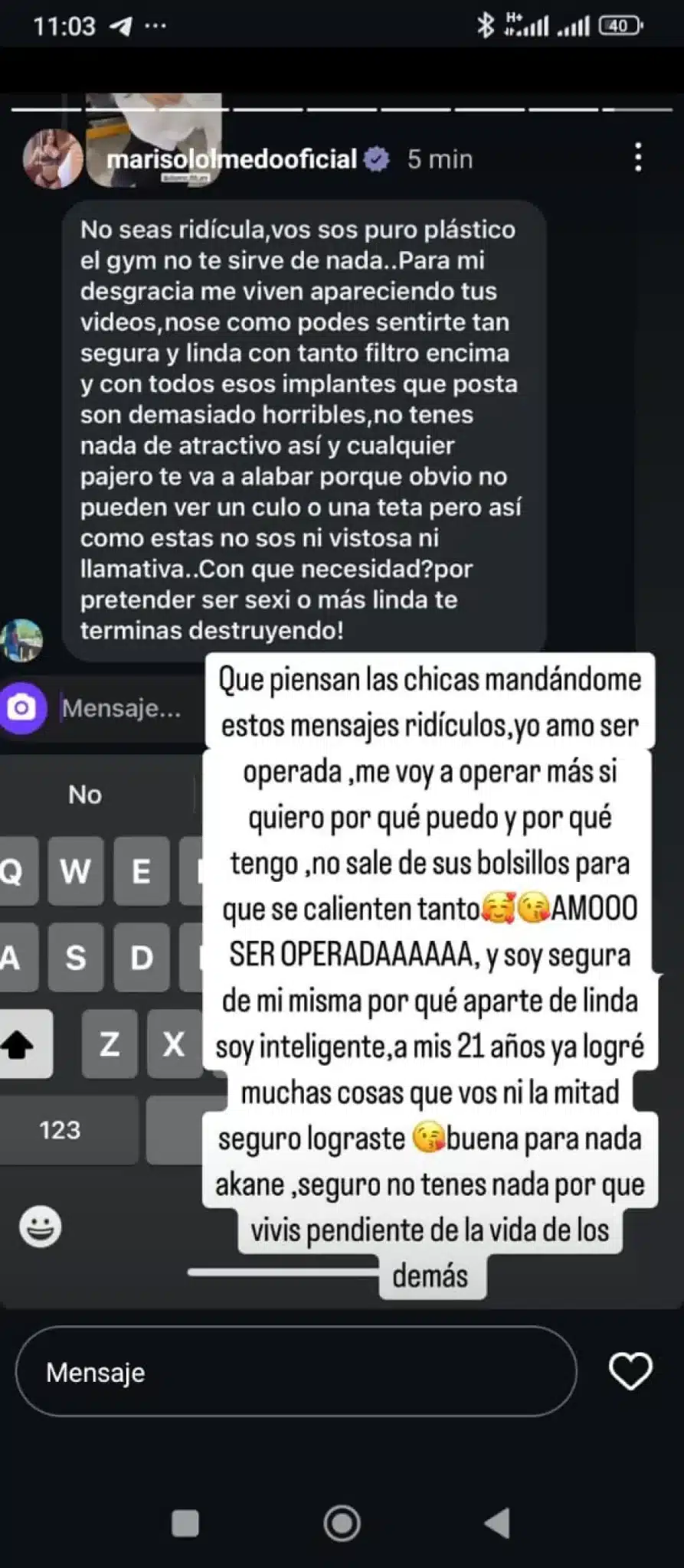Go back with the system back button
This screenshot has width=684, height=1568.
pyautogui.click(x=497, y=1523)
